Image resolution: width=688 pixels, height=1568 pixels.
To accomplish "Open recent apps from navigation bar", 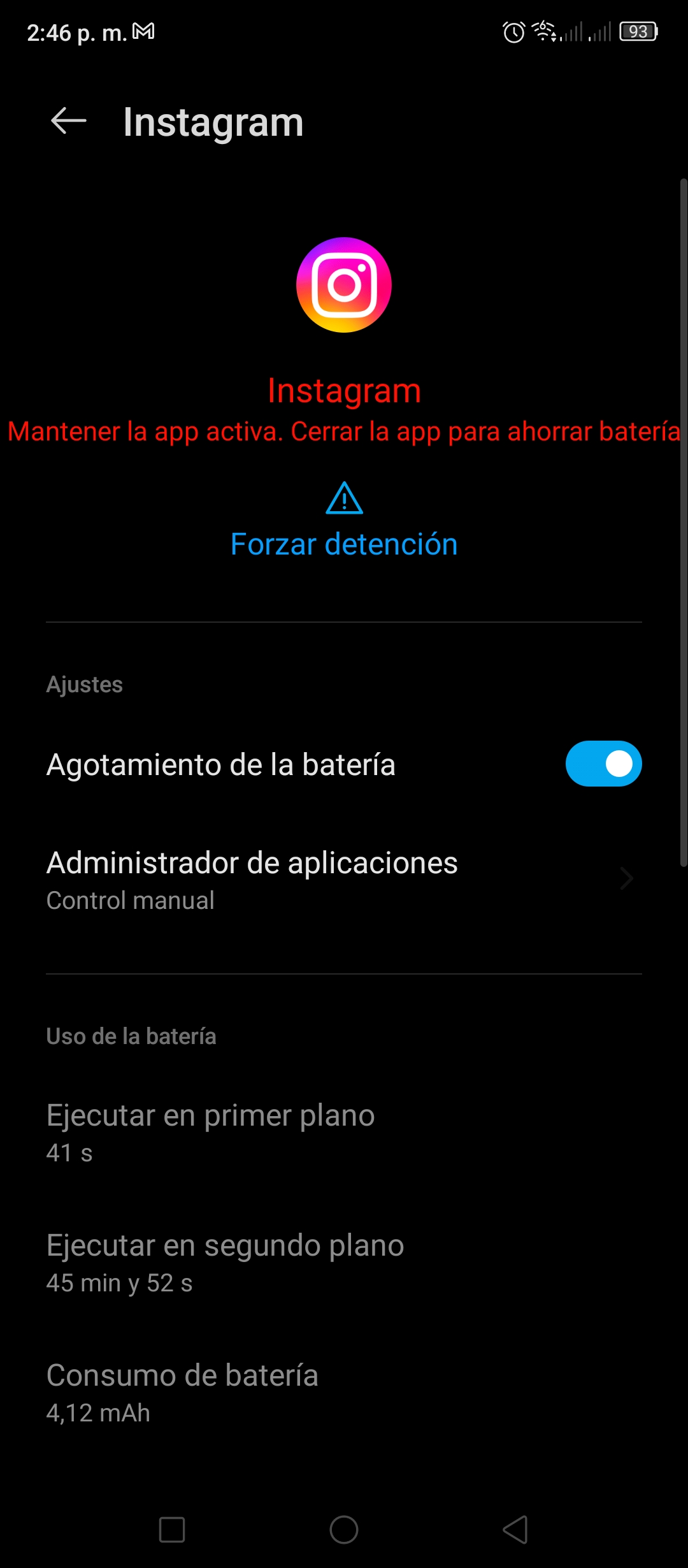I will (x=172, y=1529).
